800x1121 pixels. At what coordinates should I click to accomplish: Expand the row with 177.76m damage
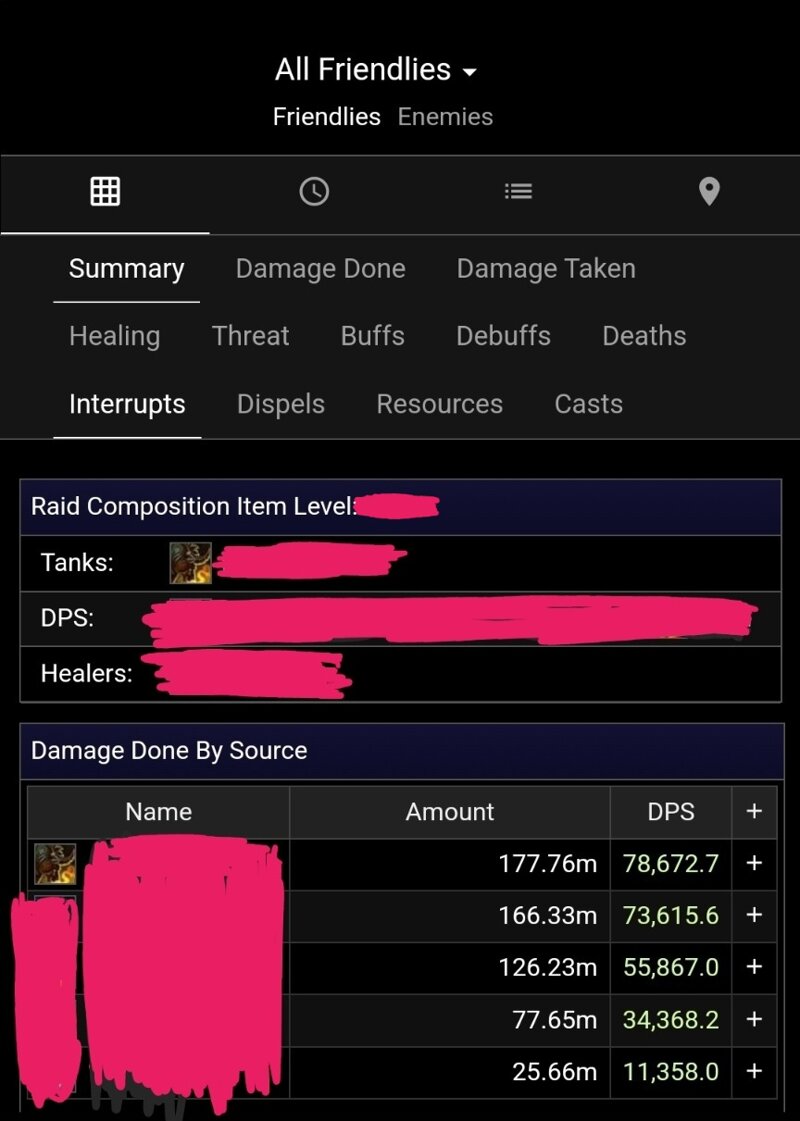(x=754, y=864)
